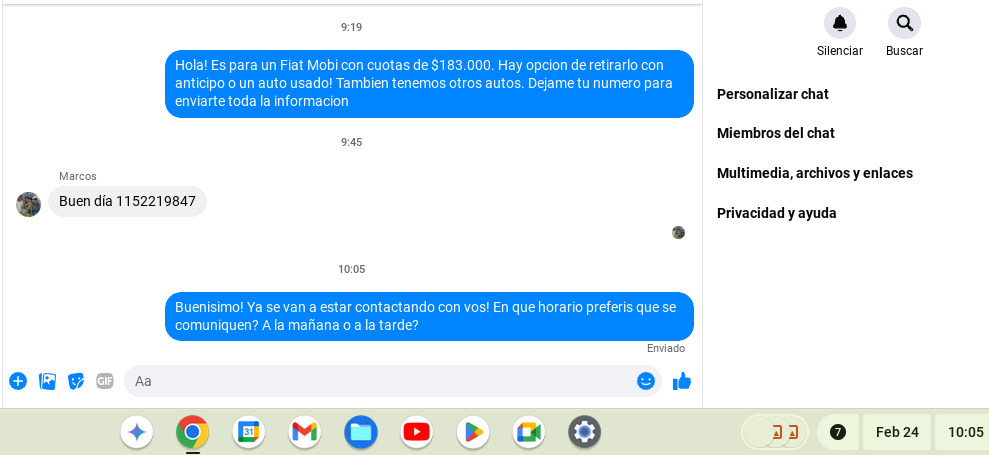Search in conversation with Buscar
The height and width of the screenshot is (455, 989).
pos(904,24)
